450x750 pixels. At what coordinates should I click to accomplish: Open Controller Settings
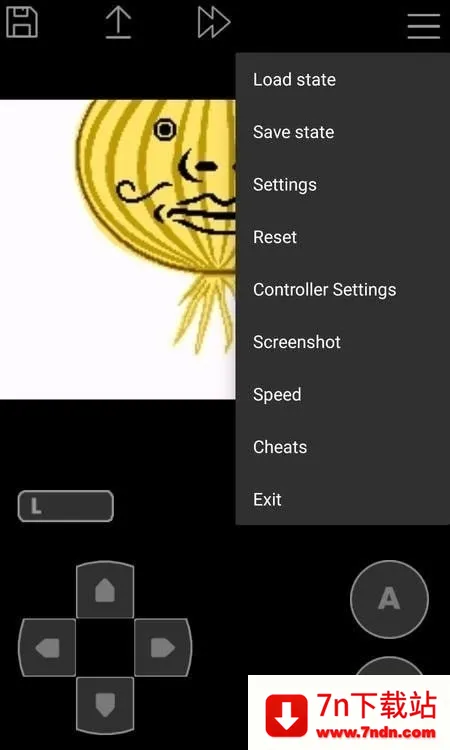[x=342, y=290]
